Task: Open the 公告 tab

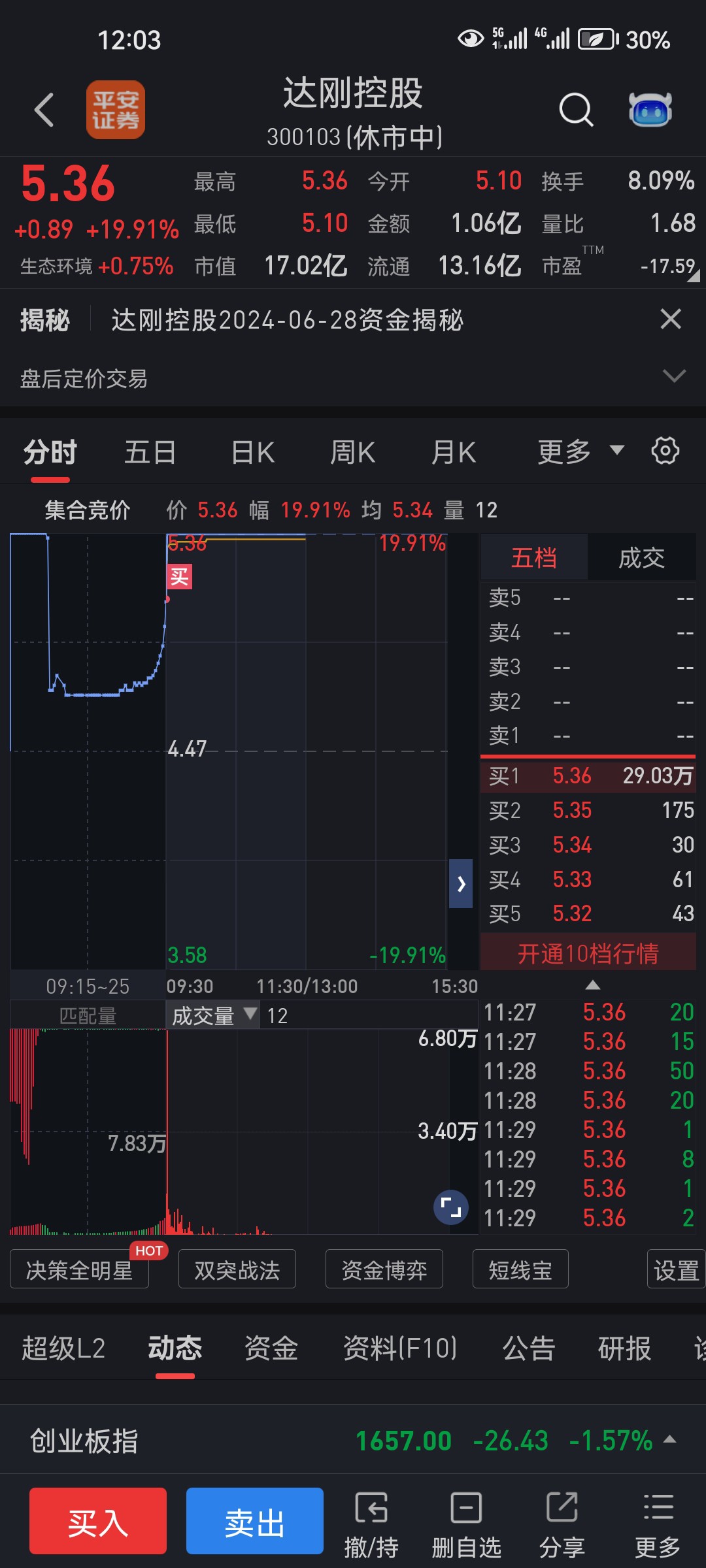Action: [x=528, y=1348]
